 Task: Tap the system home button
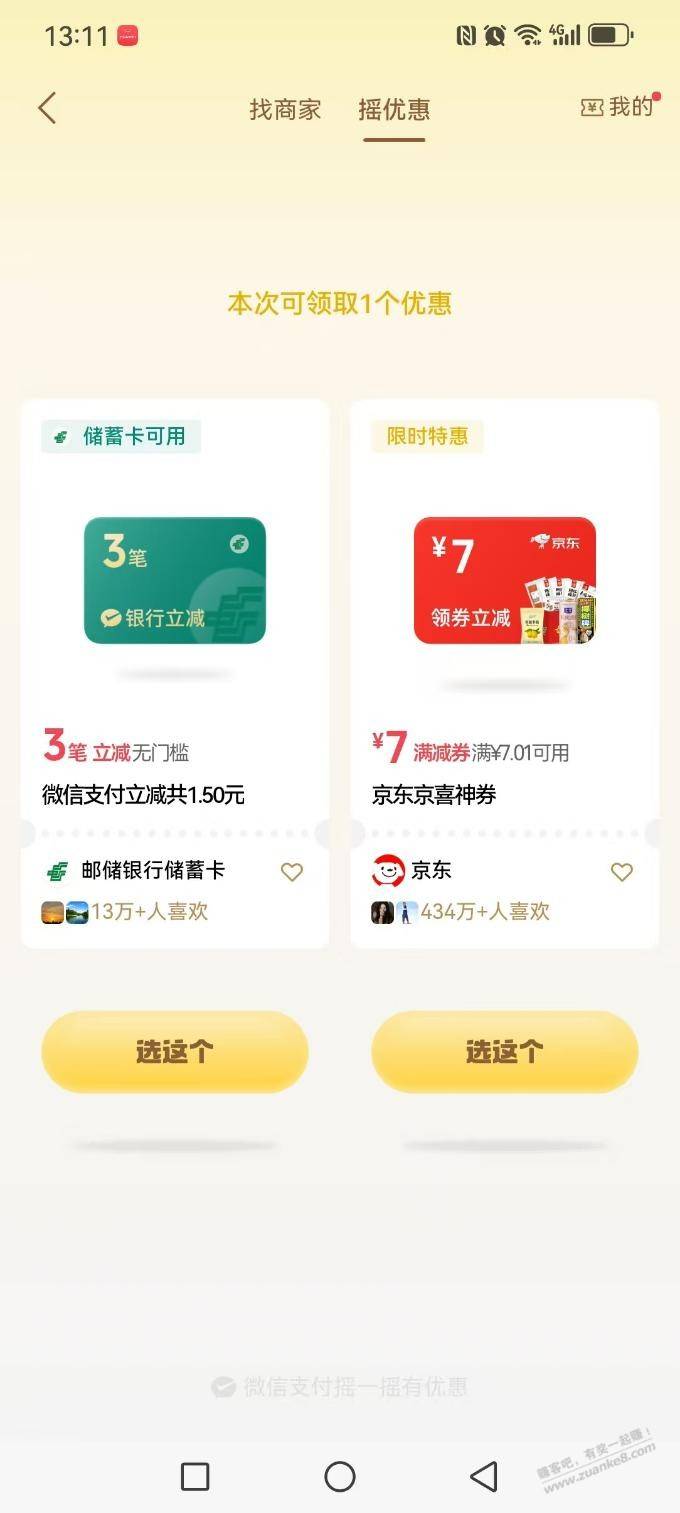click(340, 1476)
